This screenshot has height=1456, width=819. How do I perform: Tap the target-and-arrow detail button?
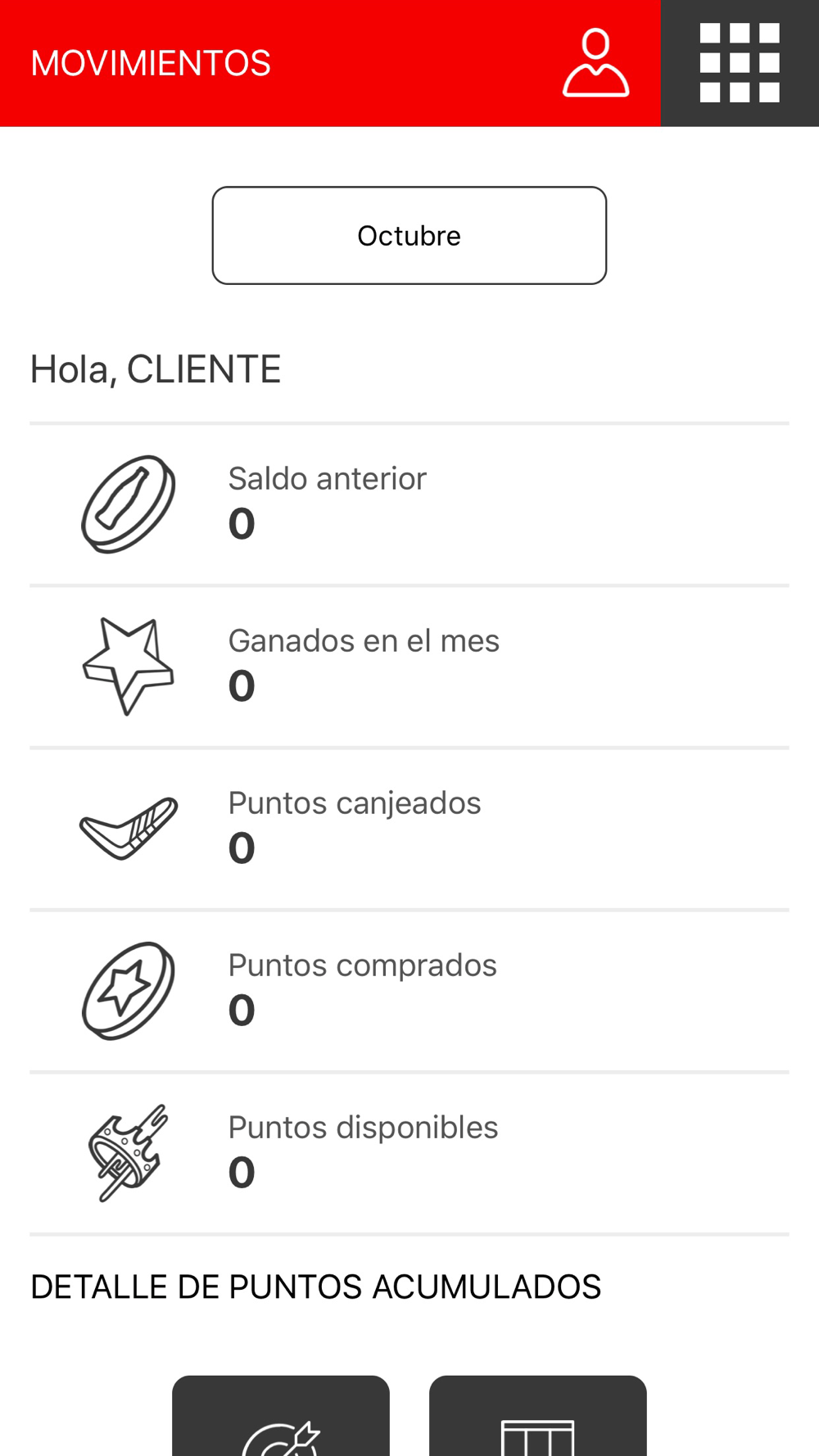click(x=281, y=1416)
